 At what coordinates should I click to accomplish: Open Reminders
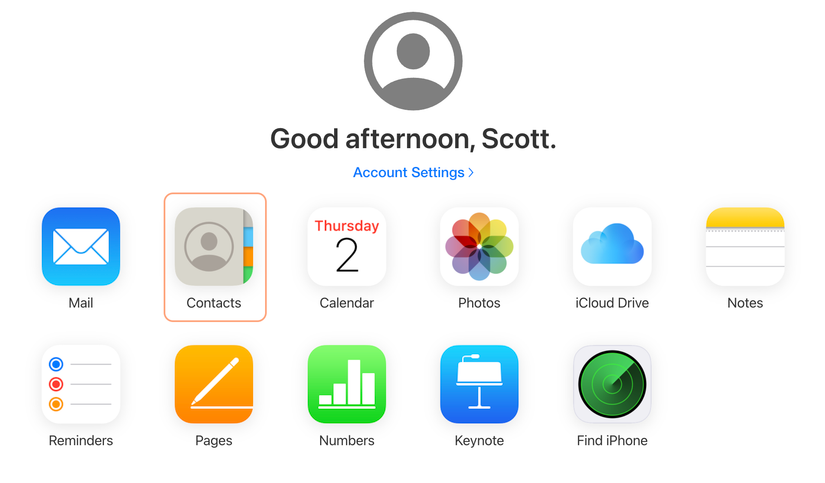tap(81, 385)
